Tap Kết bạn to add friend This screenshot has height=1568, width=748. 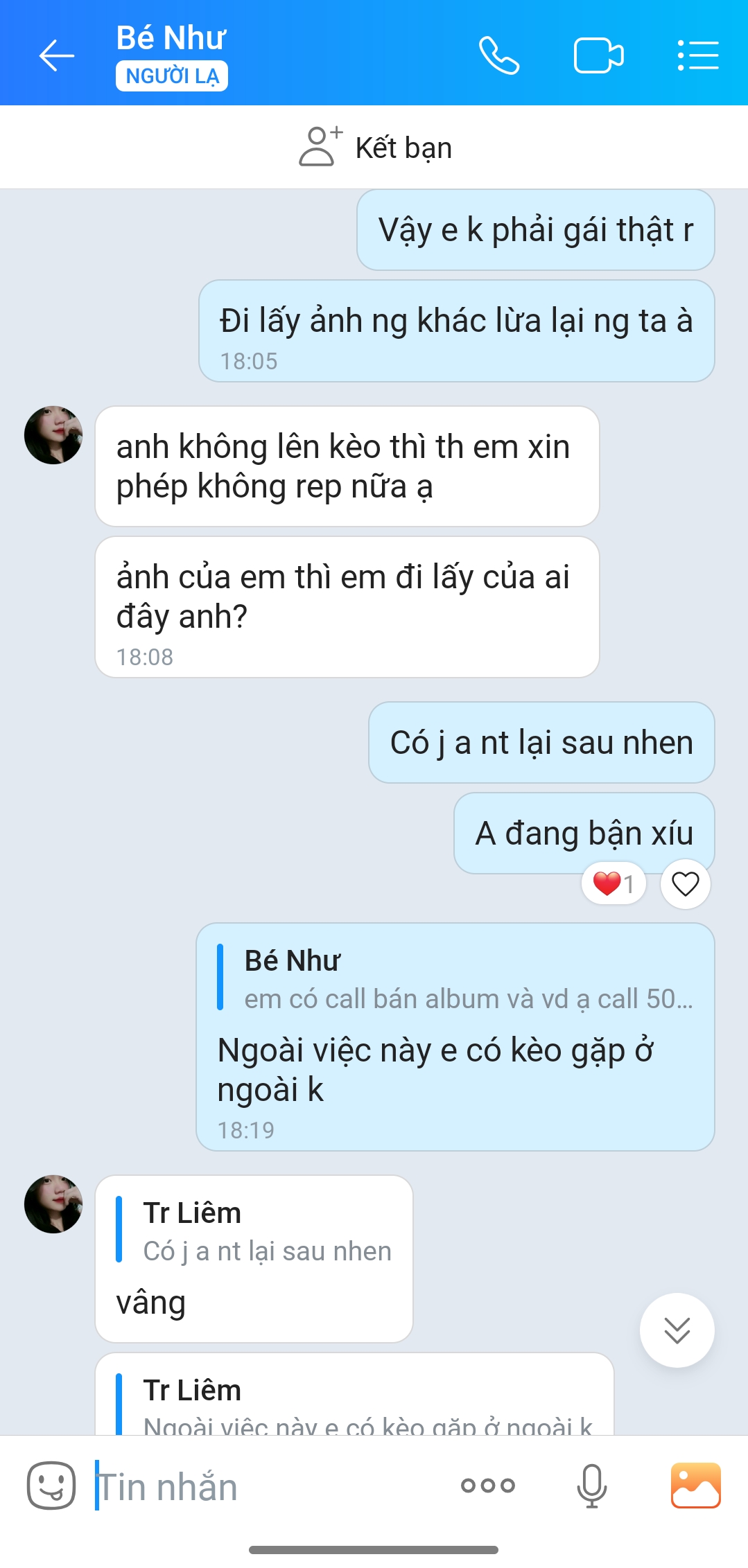coord(374,147)
